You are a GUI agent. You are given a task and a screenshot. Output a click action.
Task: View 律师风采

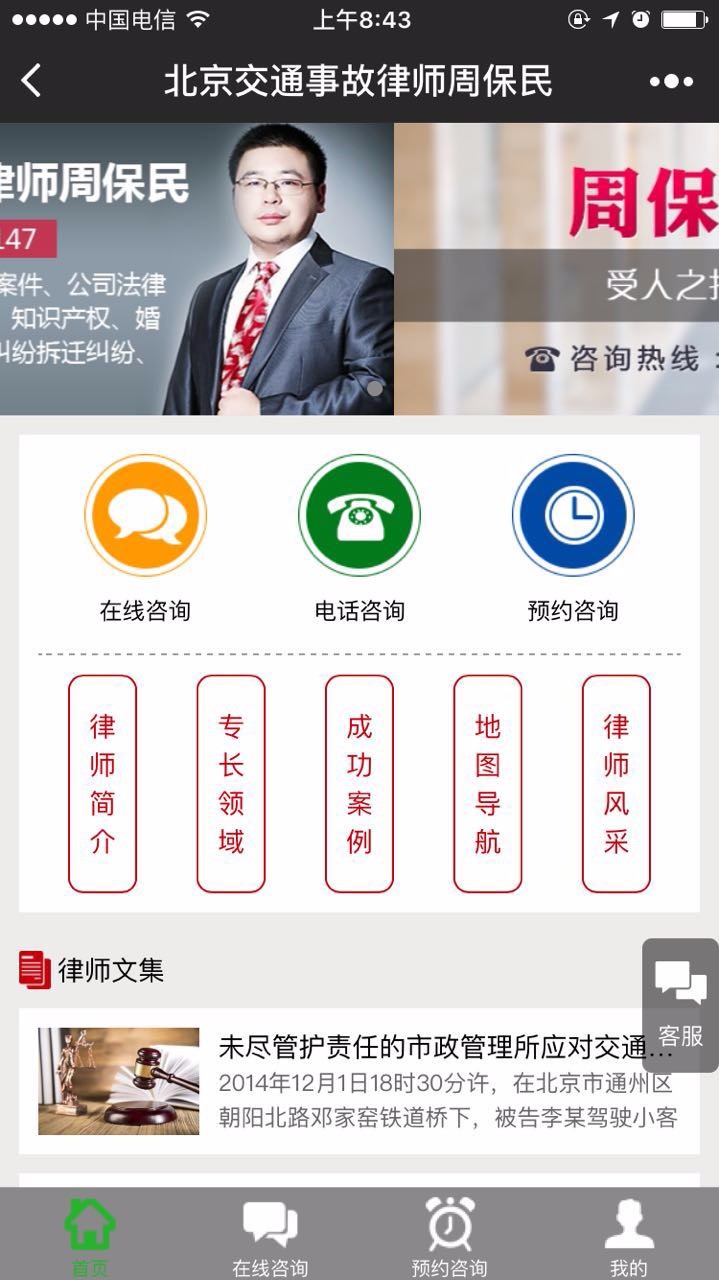tap(616, 784)
